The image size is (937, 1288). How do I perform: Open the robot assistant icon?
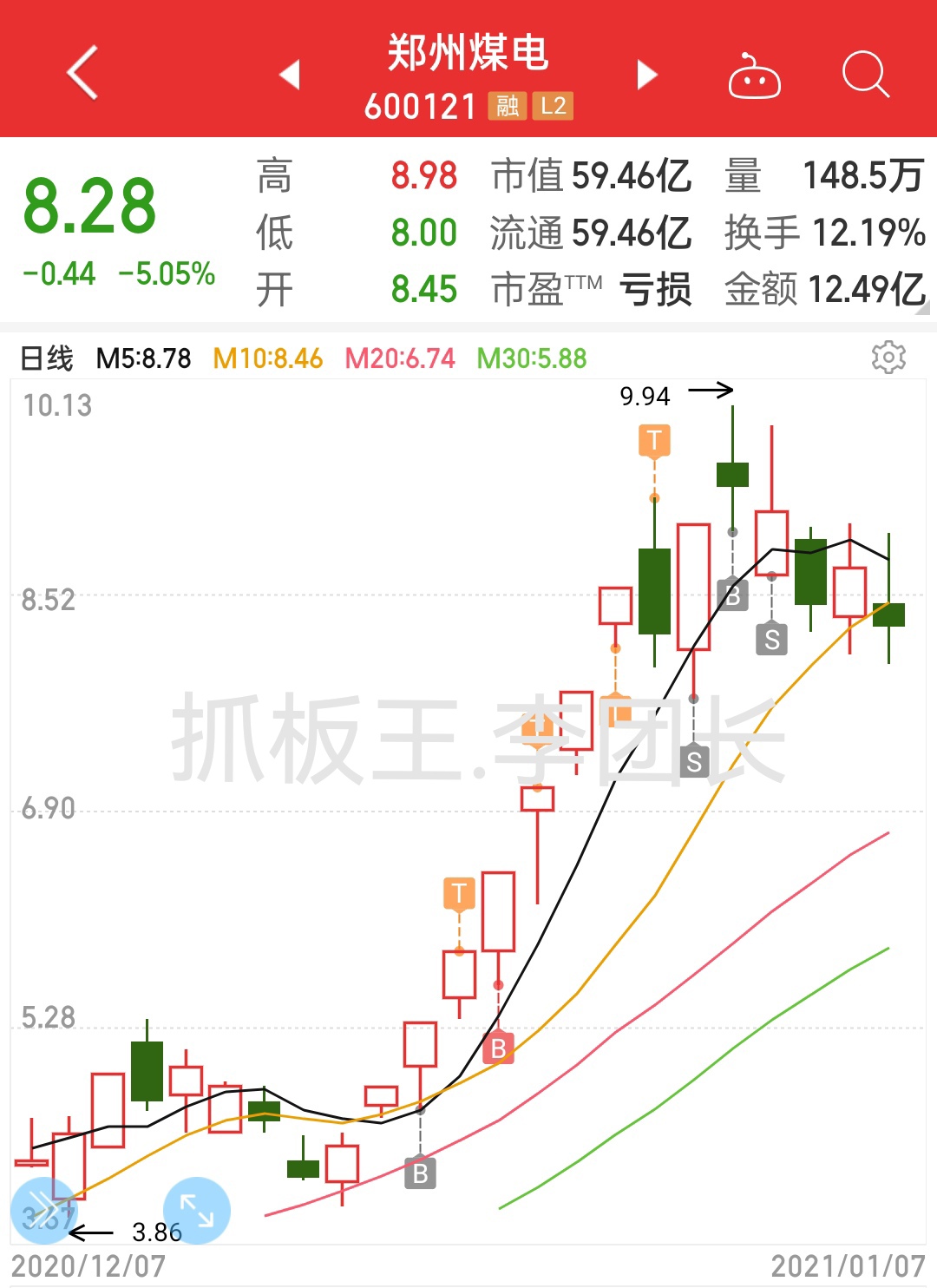754,76
